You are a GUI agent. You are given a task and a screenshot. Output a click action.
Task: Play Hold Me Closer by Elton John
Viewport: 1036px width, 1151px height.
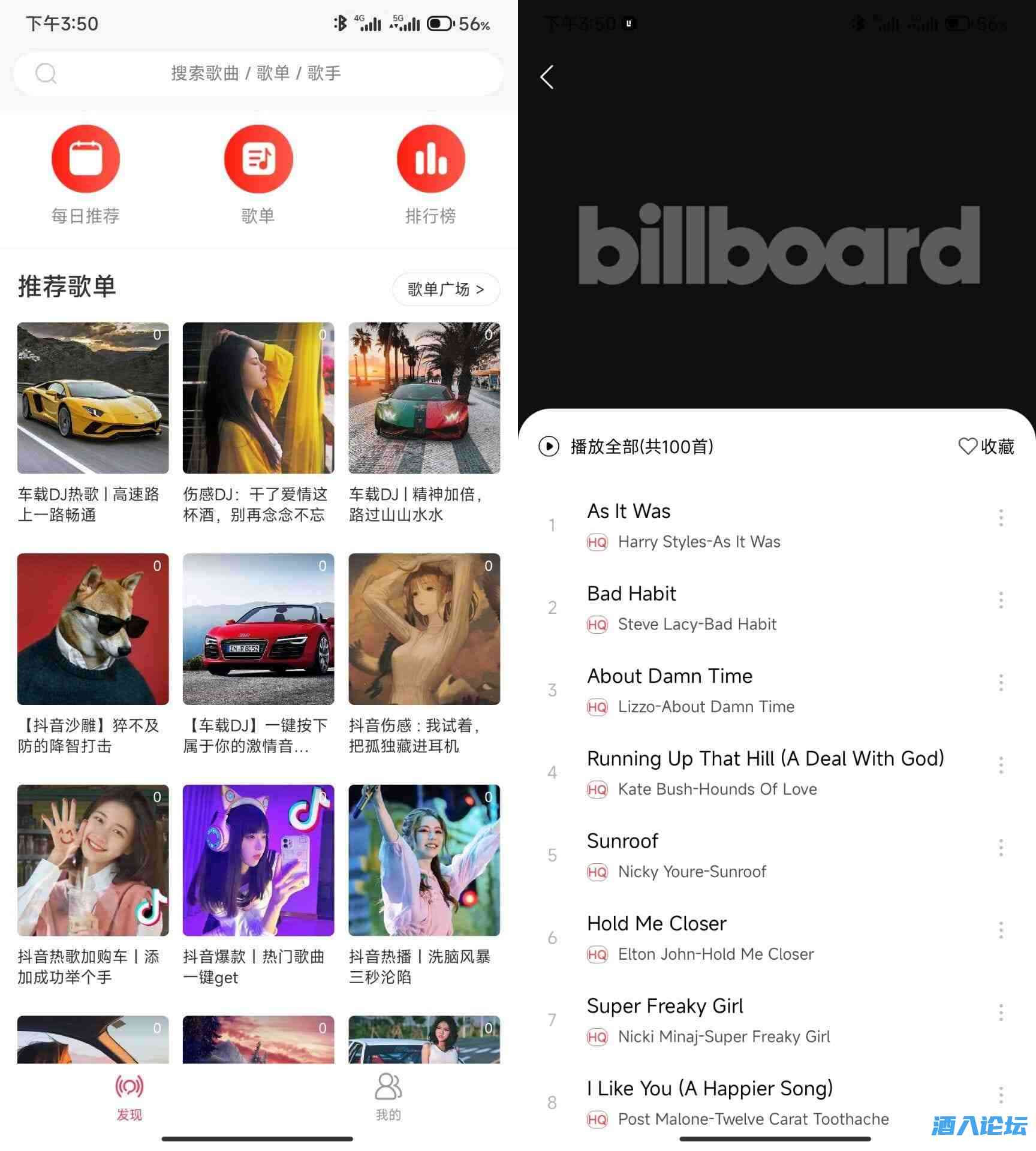coord(719,938)
